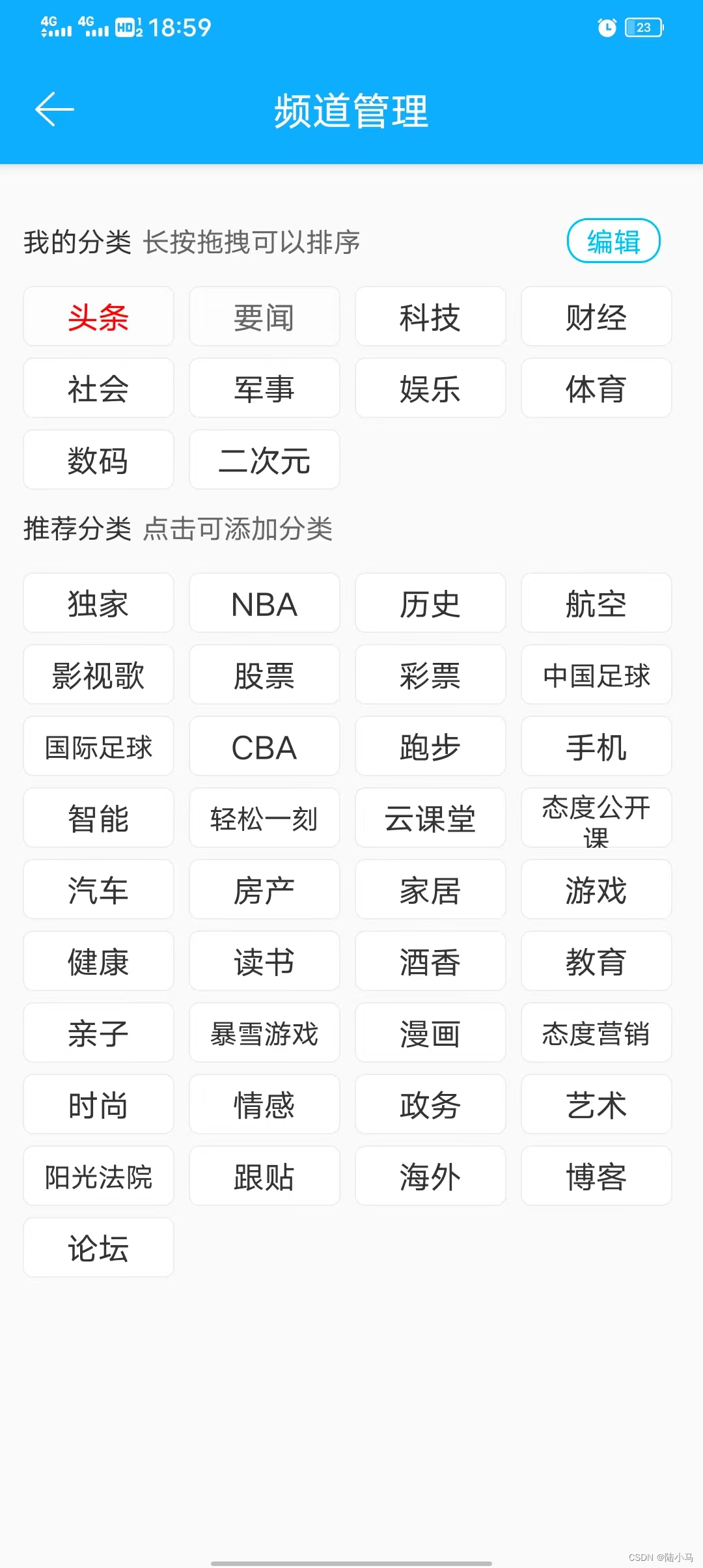
Task: Tap the 财经 category chip
Action: pos(596,317)
